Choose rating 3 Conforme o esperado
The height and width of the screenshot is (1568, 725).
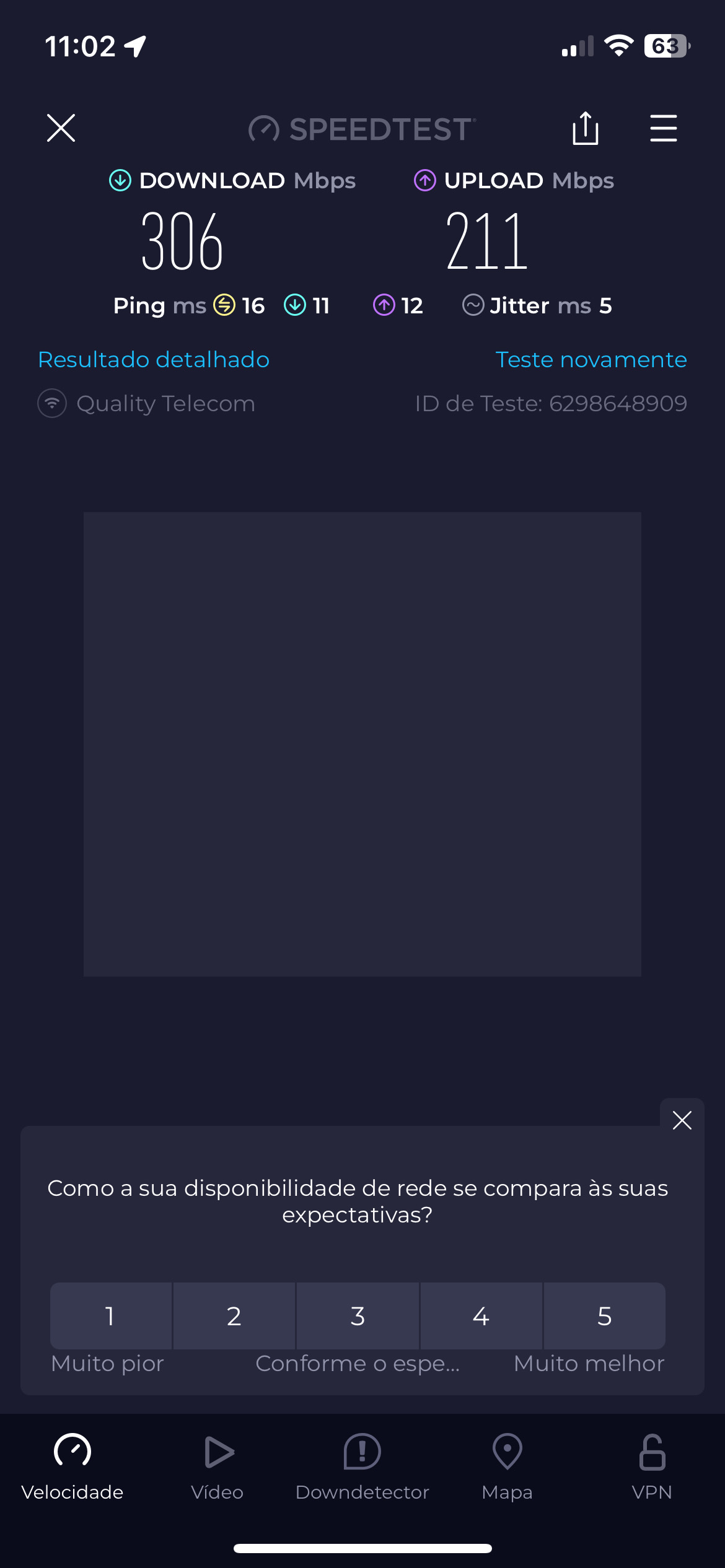tap(358, 1316)
